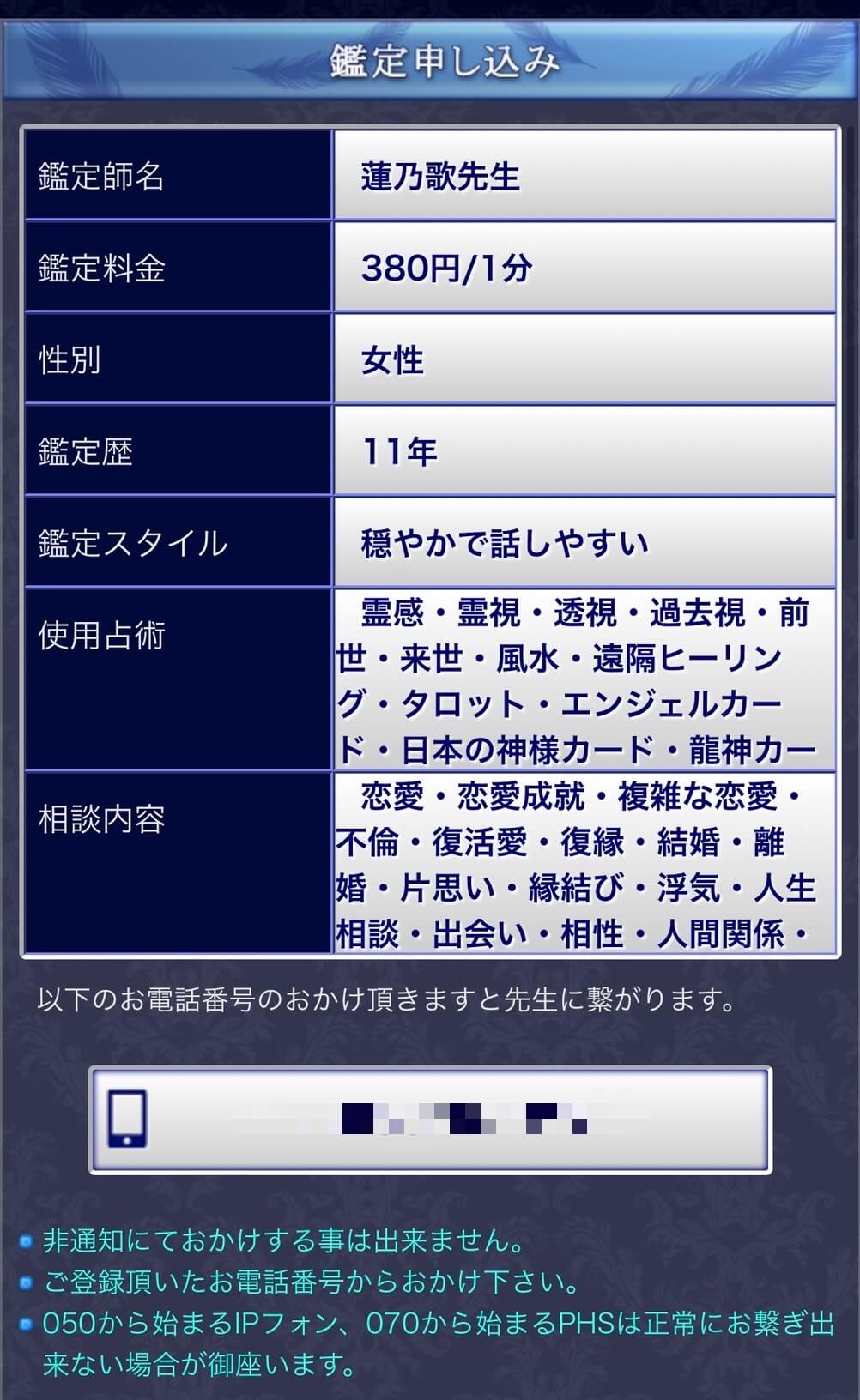860x1400 pixels.
Task: Tap the phone number call button
Action: (x=430, y=1119)
